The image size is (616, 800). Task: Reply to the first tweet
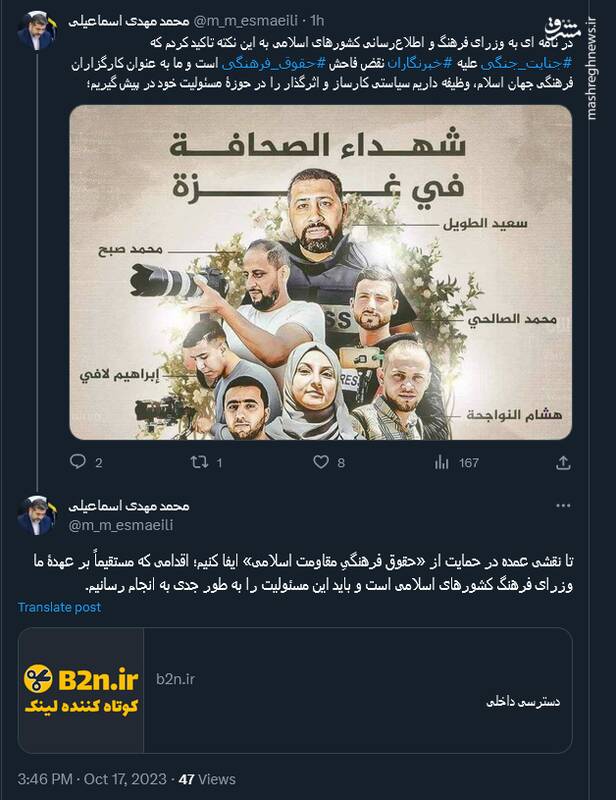(x=79, y=462)
